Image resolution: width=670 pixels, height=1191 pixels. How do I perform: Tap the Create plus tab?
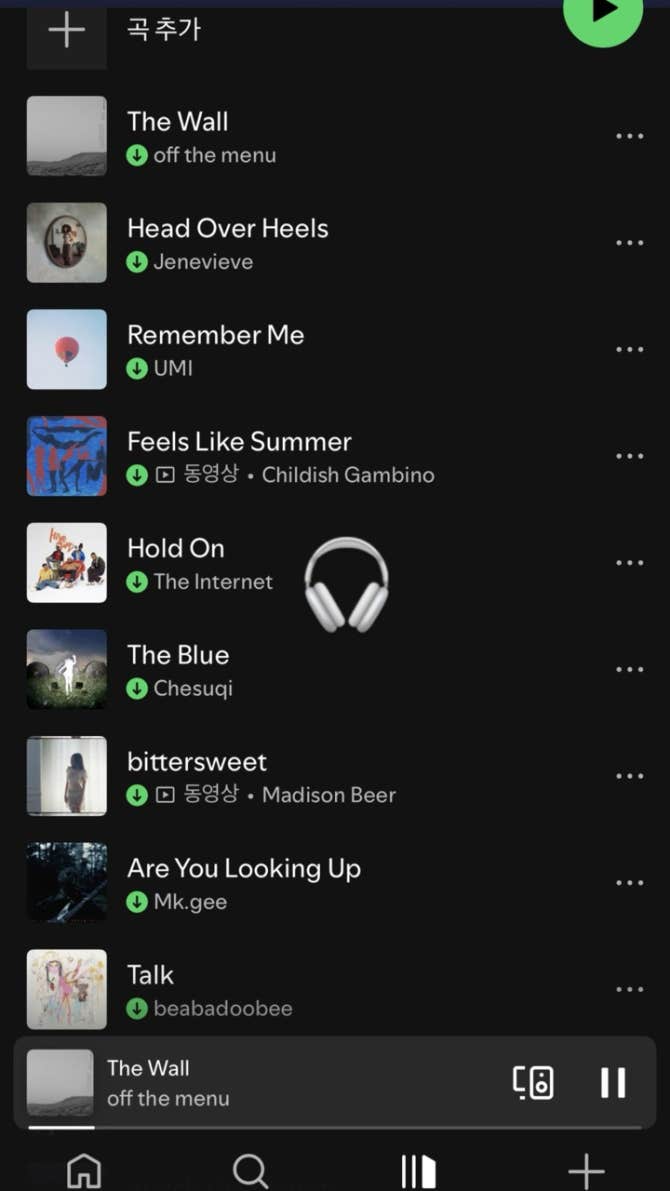(x=586, y=1170)
